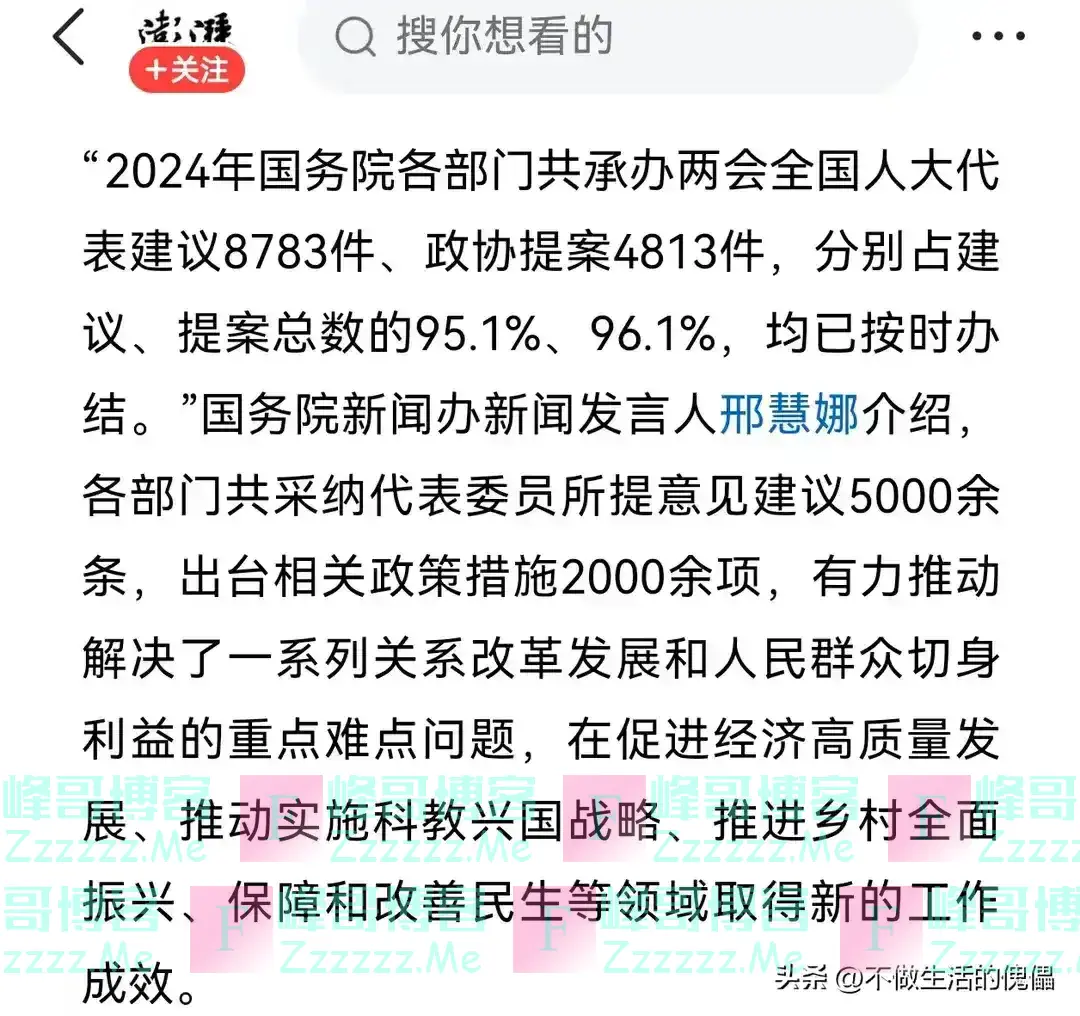Follow the account with +关注 button
This screenshot has width=1080, height=1016.
point(187,71)
